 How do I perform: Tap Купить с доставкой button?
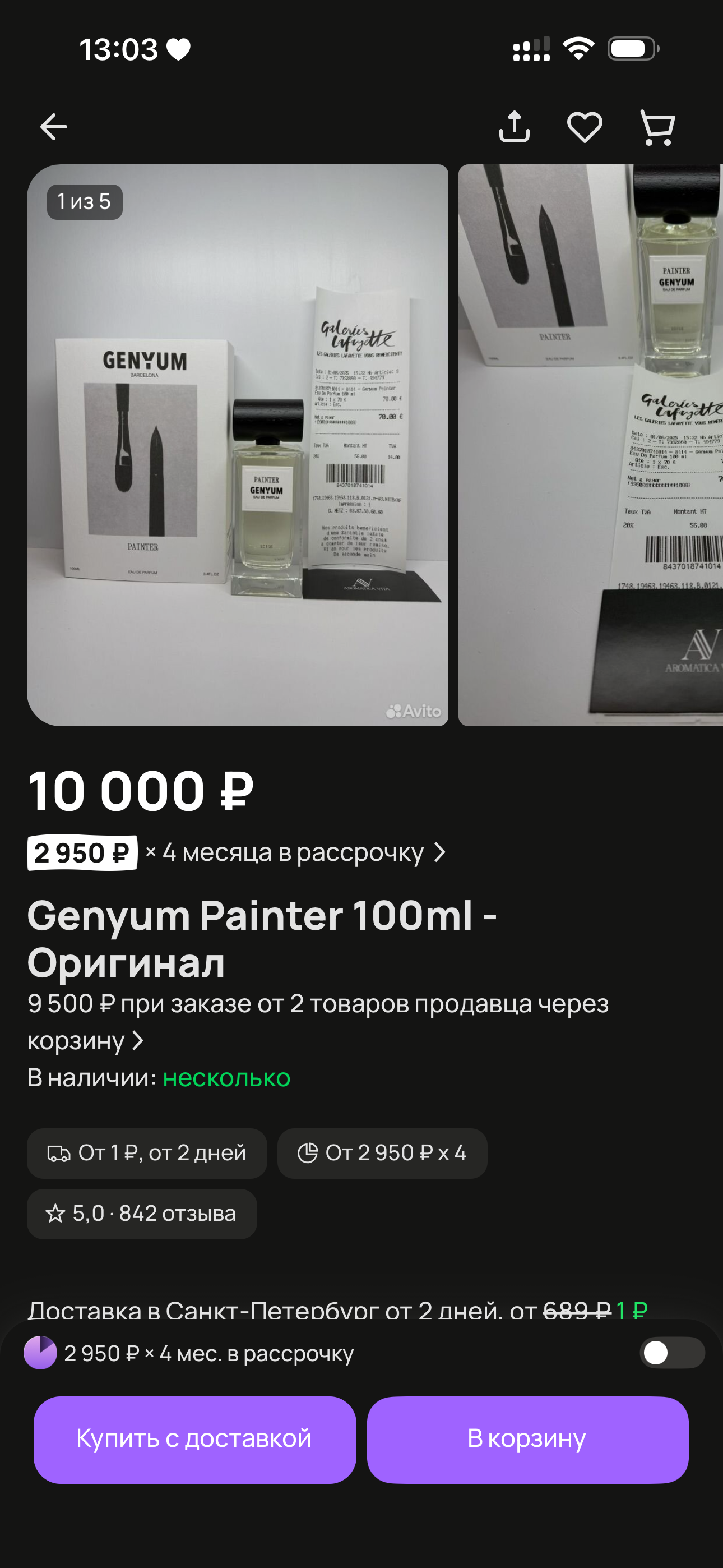(194, 1440)
